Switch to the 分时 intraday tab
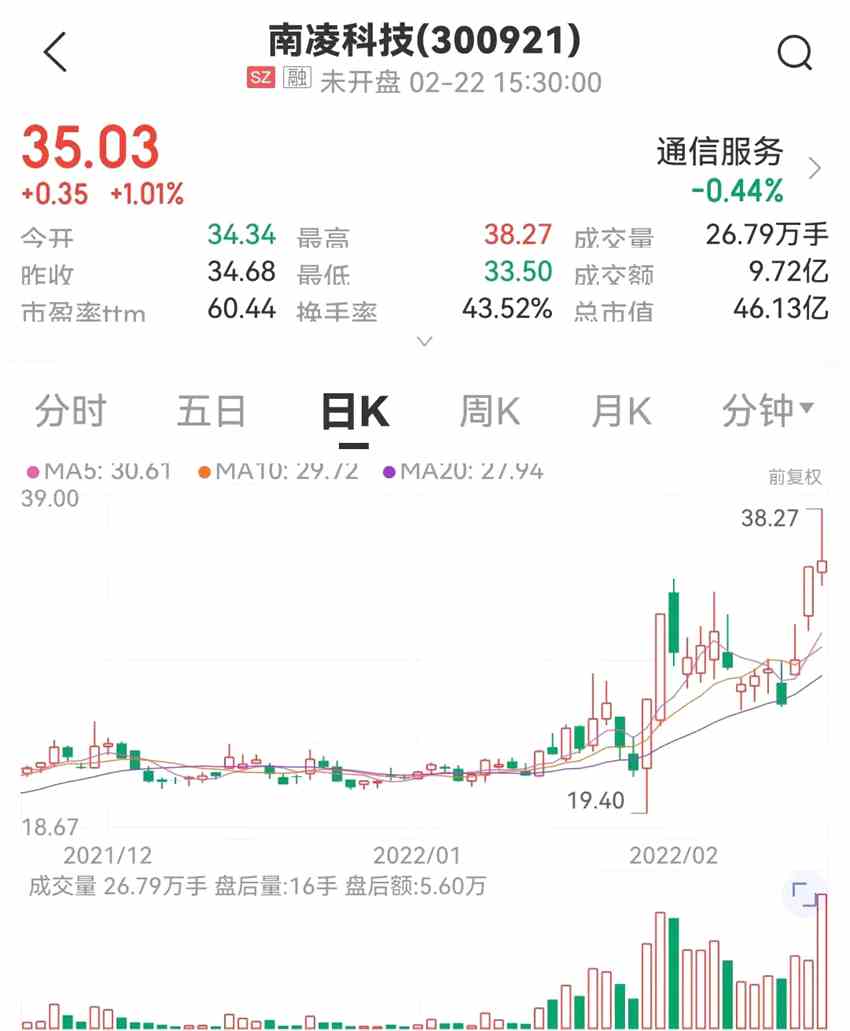 coord(68,409)
